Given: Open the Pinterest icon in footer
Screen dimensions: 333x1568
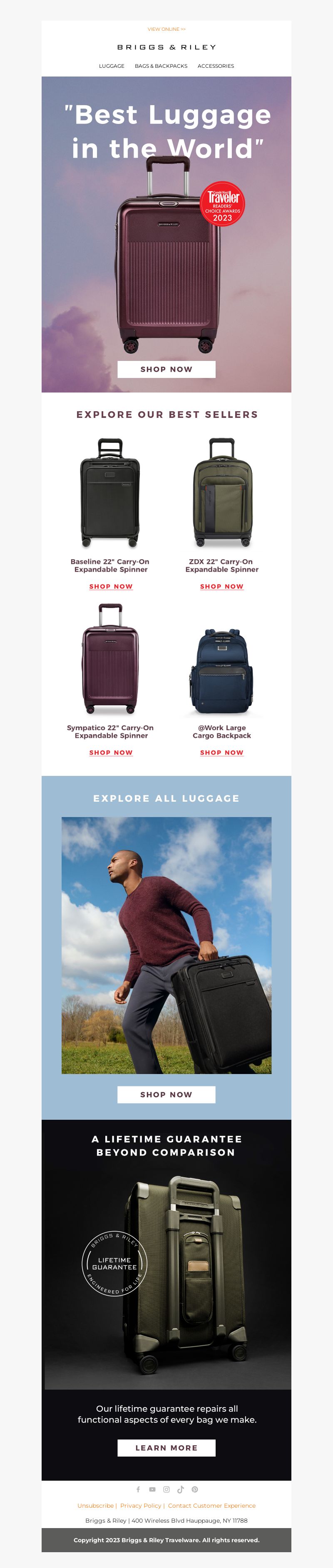Looking at the screenshot, I should [194, 1489].
